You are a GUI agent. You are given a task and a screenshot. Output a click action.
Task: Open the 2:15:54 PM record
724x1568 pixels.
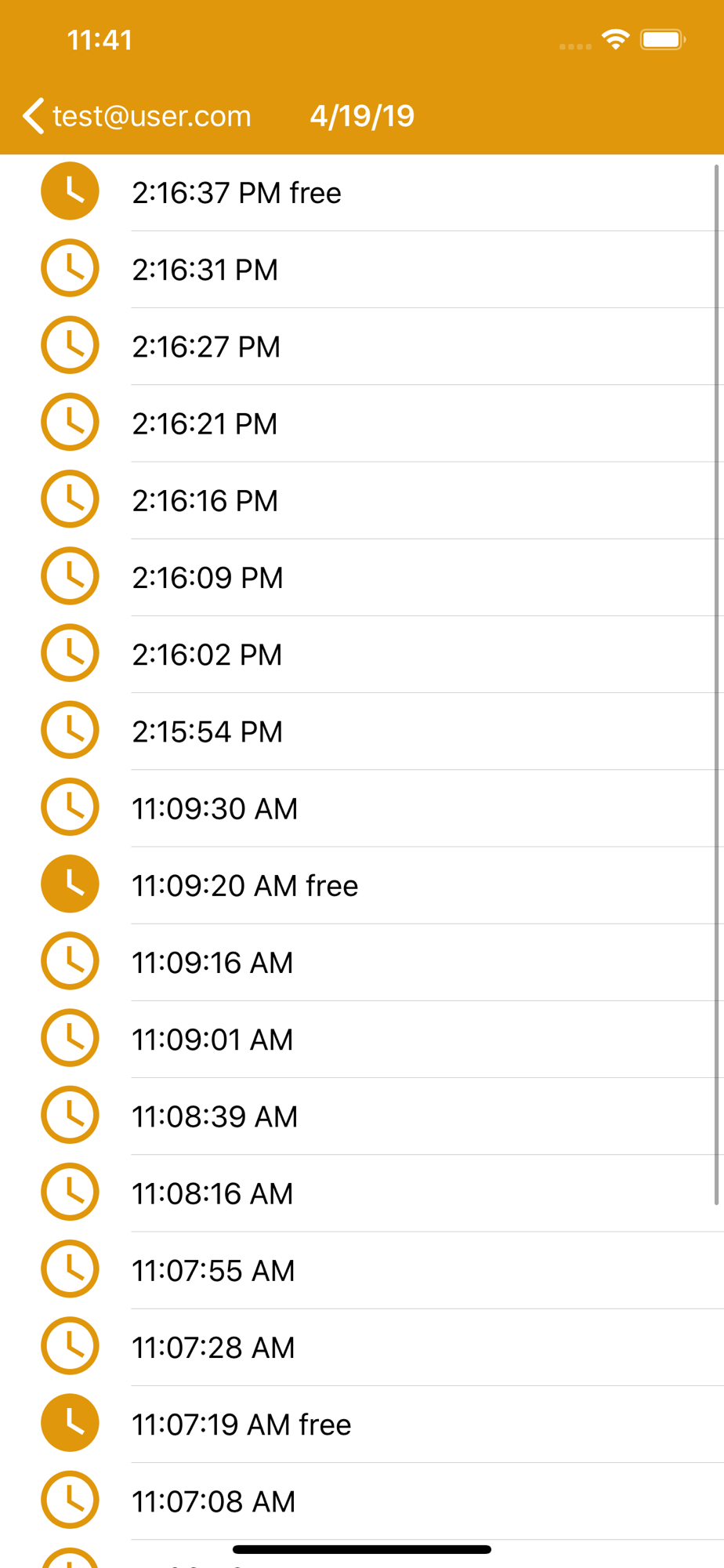pyautogui.click(x=362, y=731)
